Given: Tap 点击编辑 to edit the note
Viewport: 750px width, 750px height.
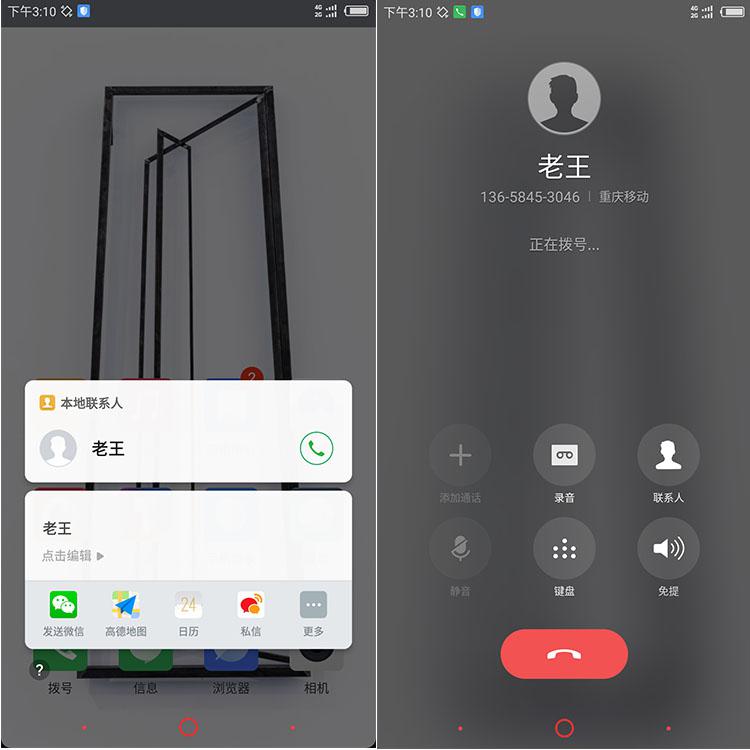Looking at the screenshot, I should coord(72,556).
